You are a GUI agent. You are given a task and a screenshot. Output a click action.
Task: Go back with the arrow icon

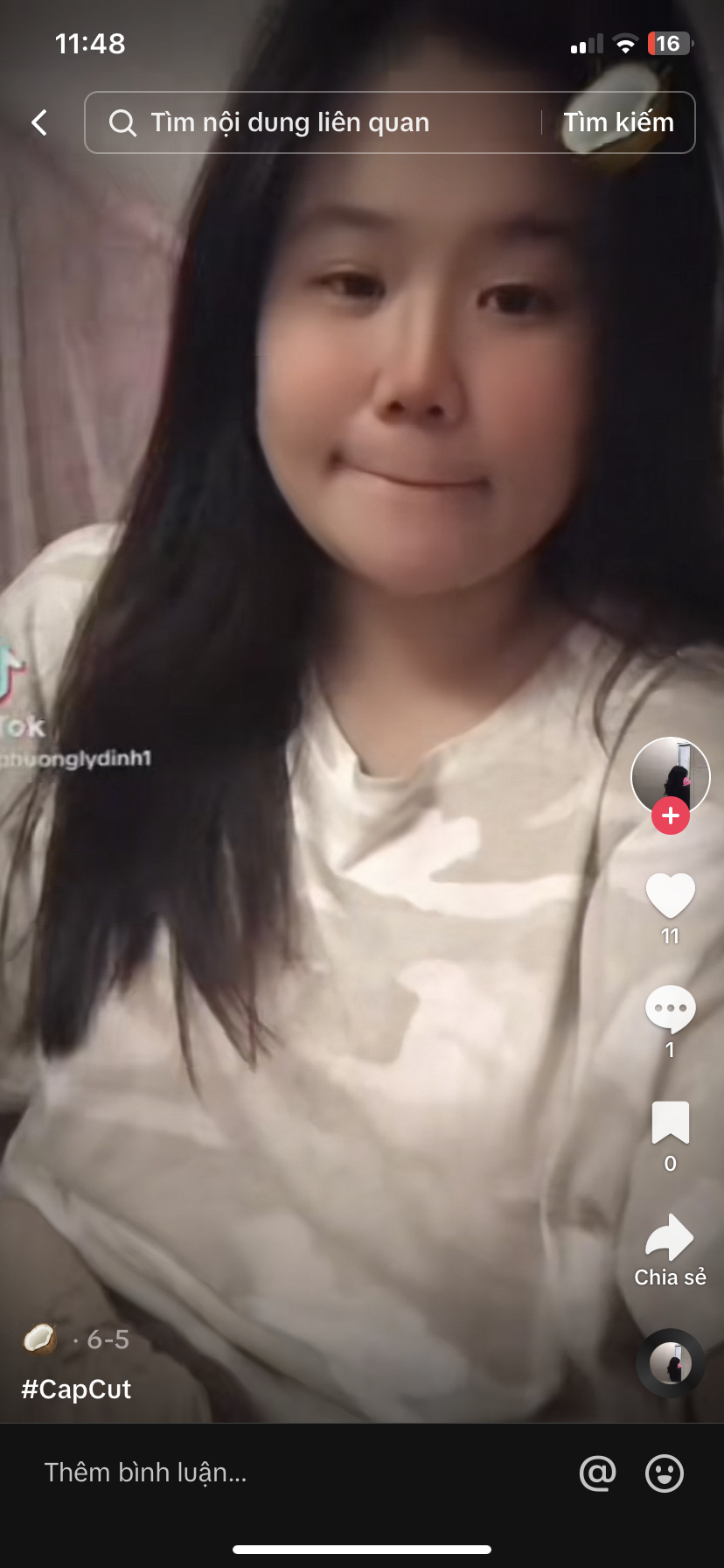[39, 122]
